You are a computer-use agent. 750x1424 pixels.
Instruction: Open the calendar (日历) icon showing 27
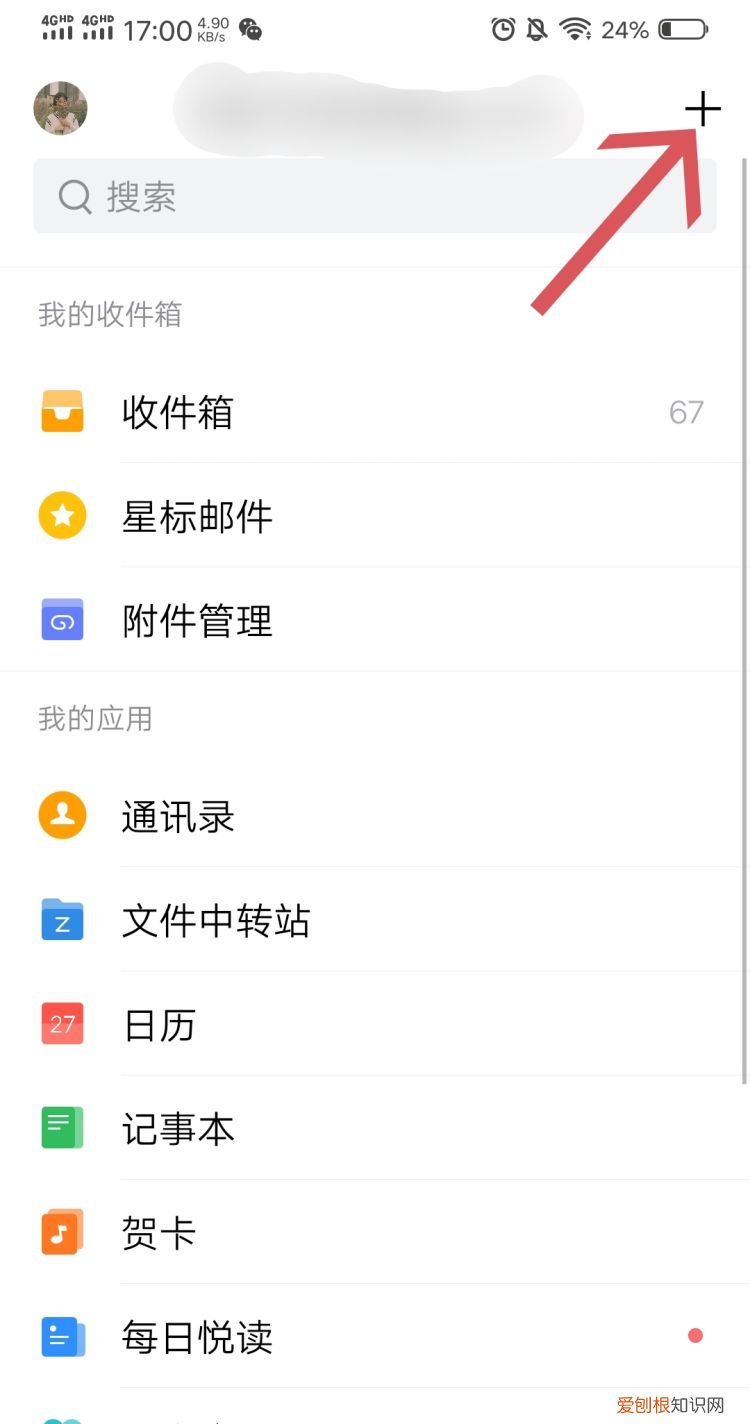[x=61, y=1024]
